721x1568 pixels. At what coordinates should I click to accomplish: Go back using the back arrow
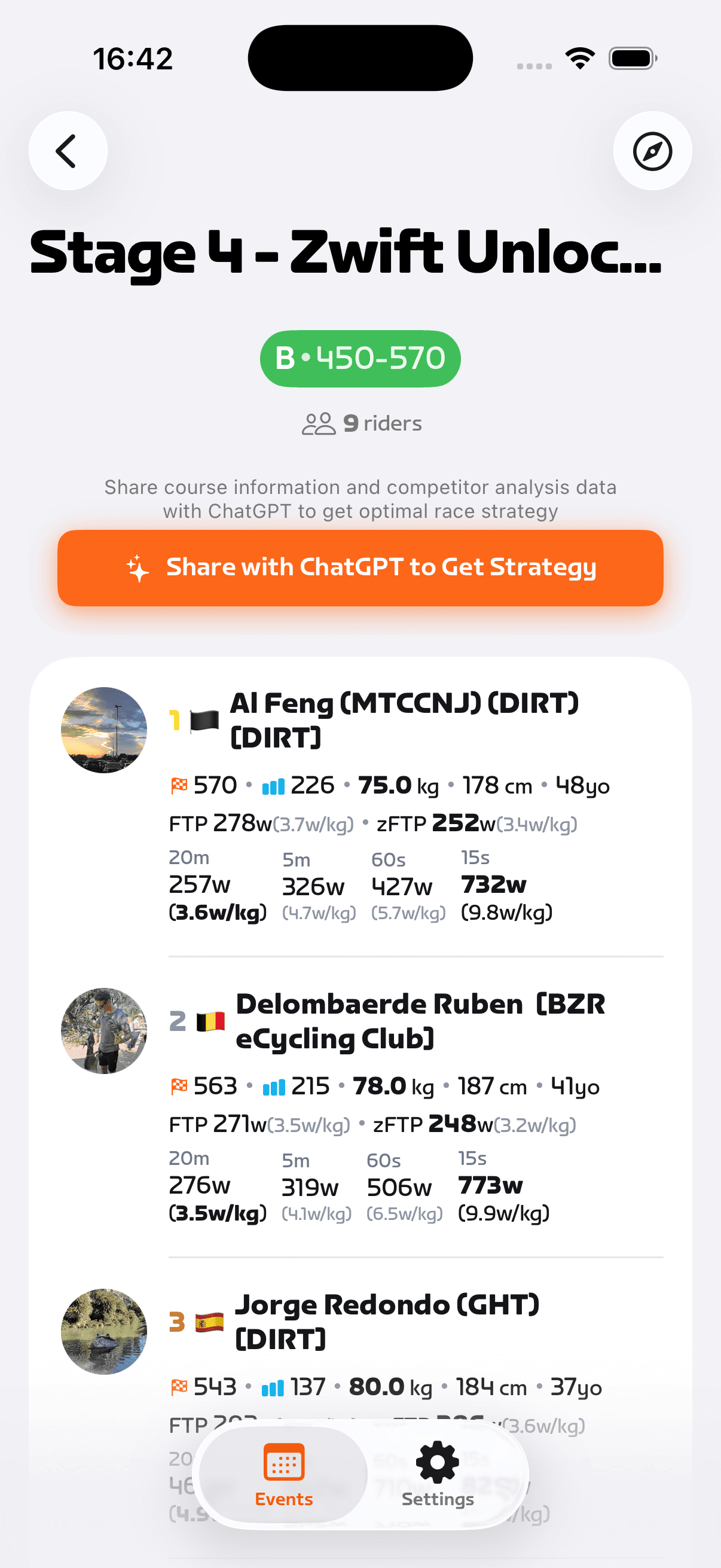(67, 151)
